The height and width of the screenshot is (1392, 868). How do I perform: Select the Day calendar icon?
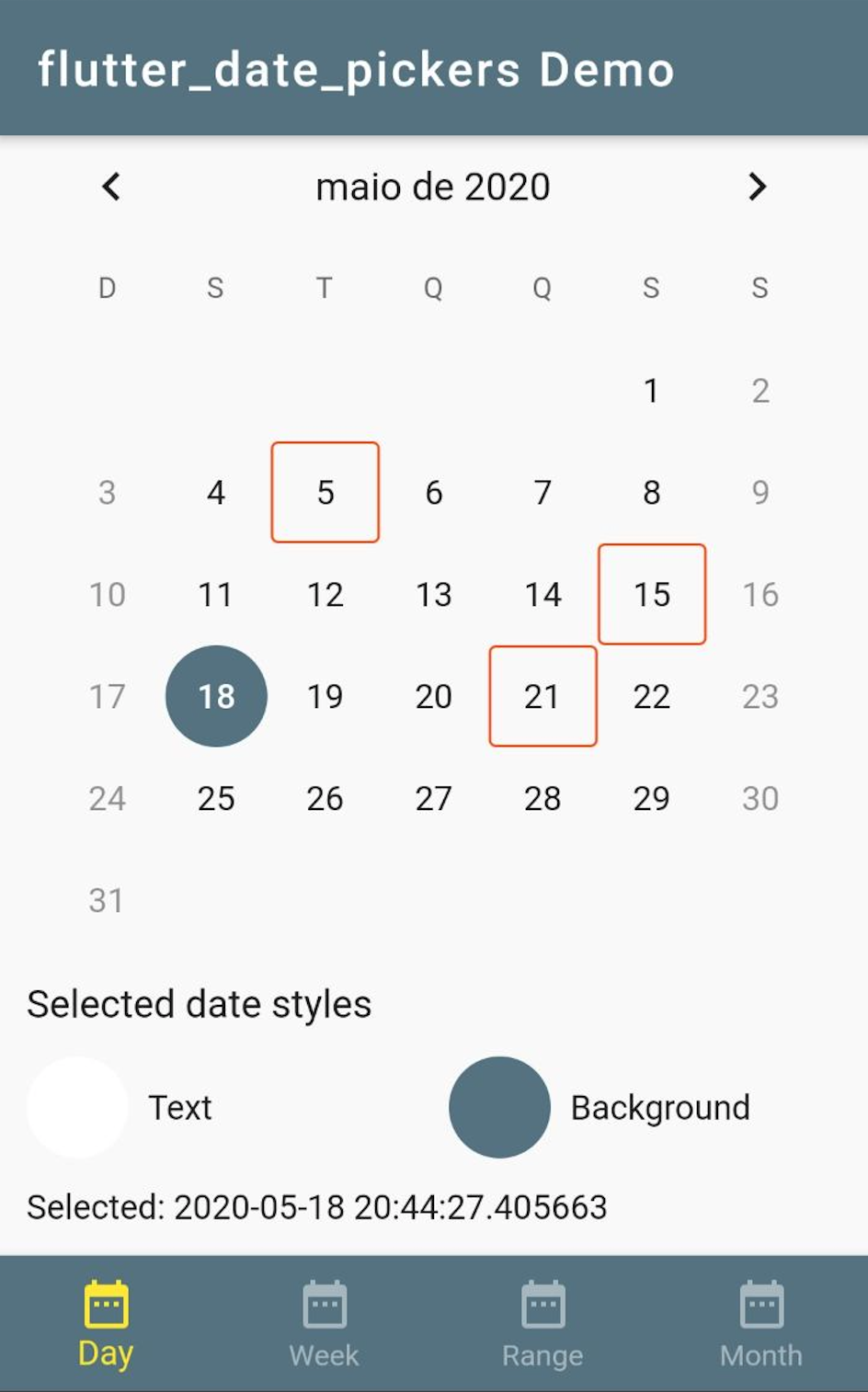pos(105,1301)
